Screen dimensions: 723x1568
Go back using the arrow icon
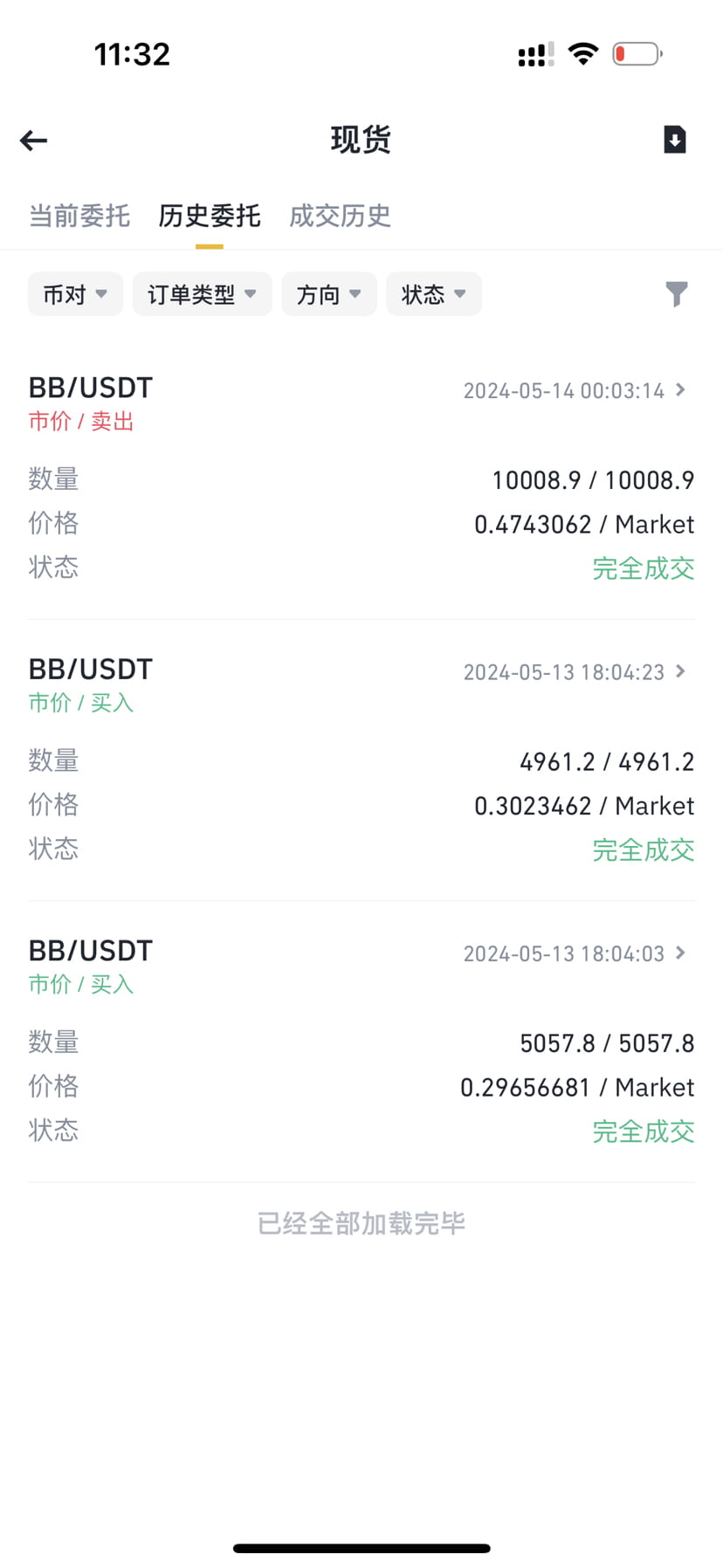pos(34,141)
